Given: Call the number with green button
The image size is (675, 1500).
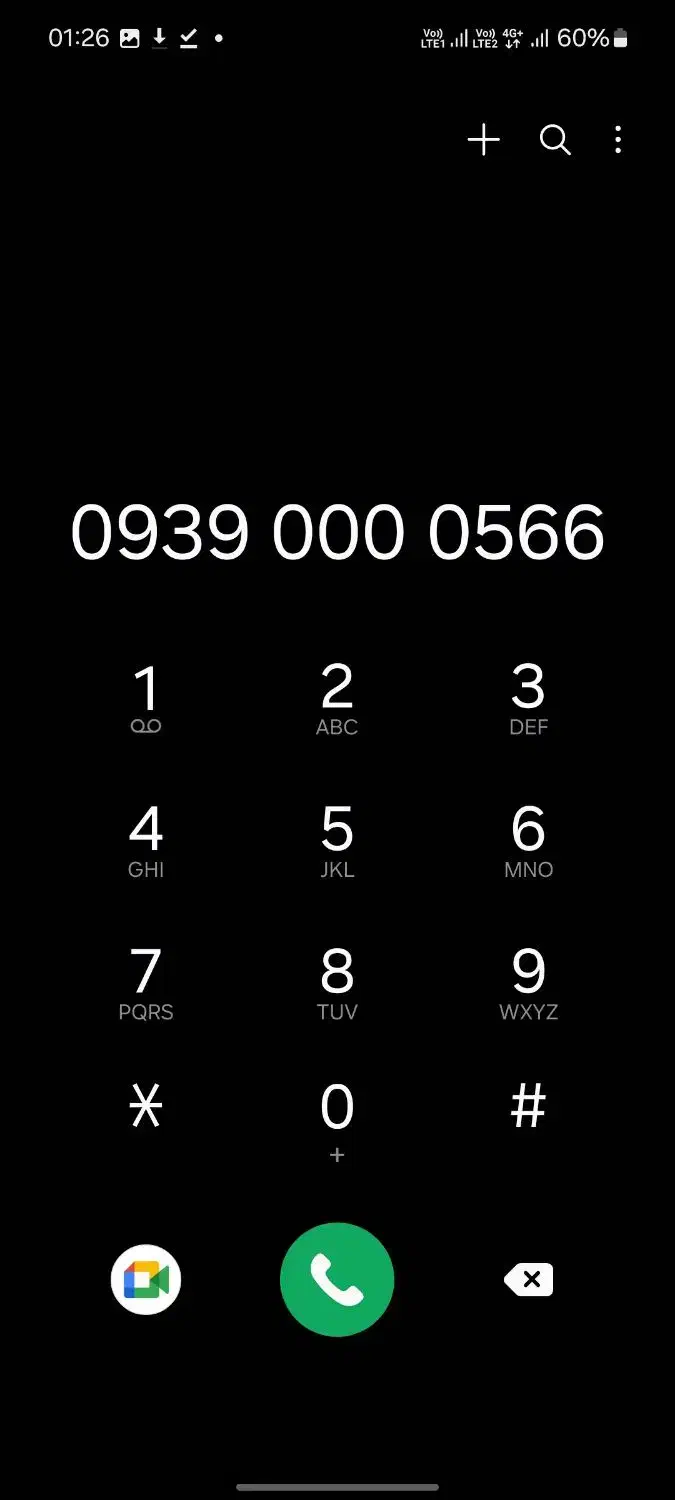Looking at the screenshot, I should coord(337,1280).
